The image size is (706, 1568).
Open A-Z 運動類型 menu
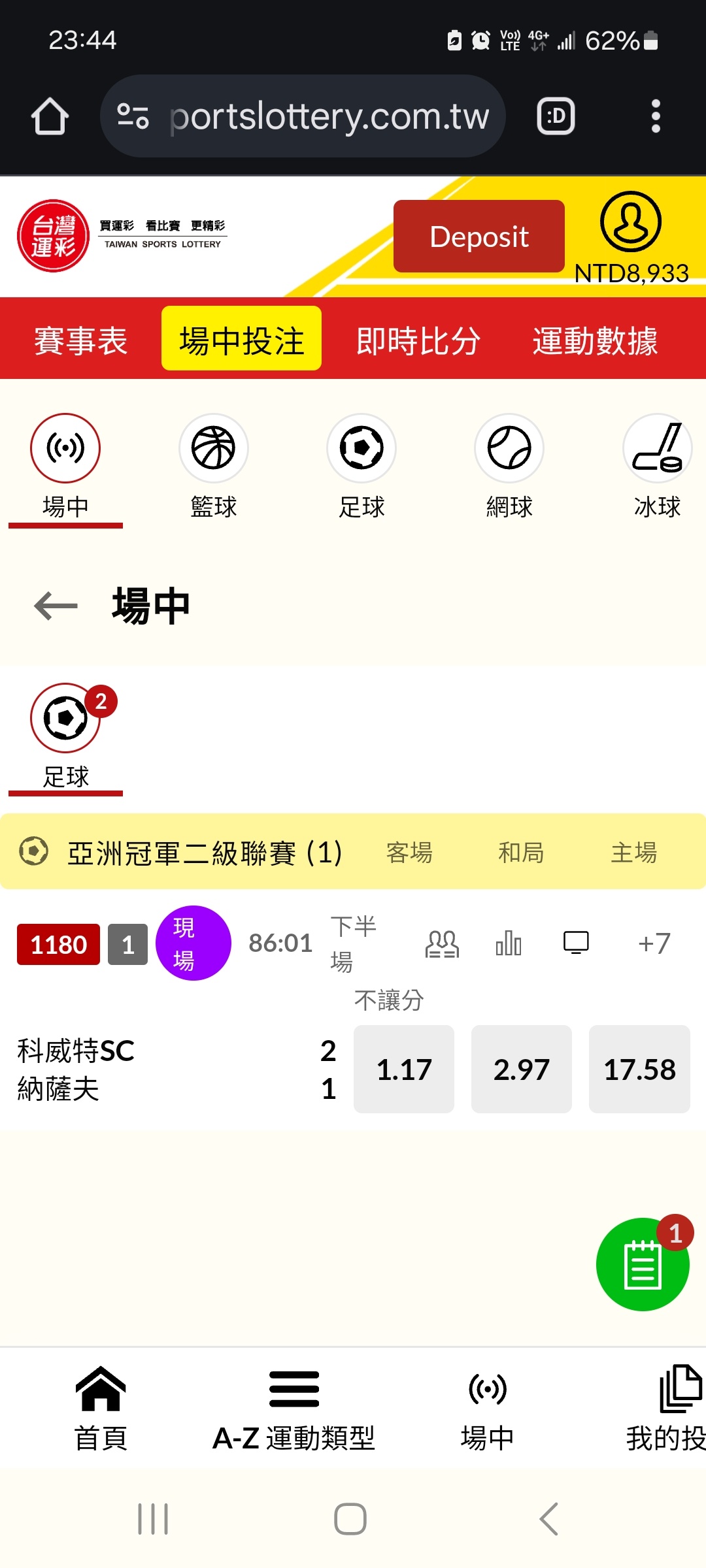[x=294, y=1409]
